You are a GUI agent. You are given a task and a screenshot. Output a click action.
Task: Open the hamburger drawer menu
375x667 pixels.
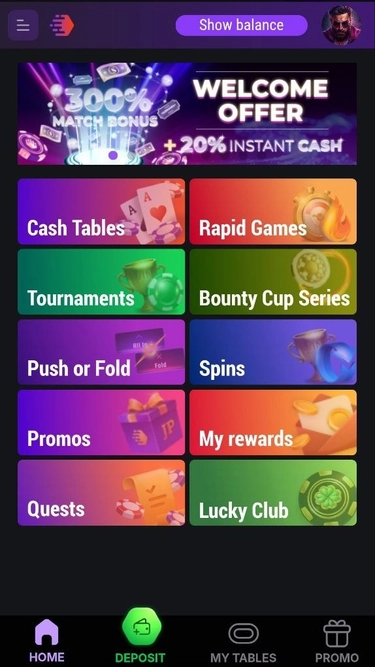[23, 26]
